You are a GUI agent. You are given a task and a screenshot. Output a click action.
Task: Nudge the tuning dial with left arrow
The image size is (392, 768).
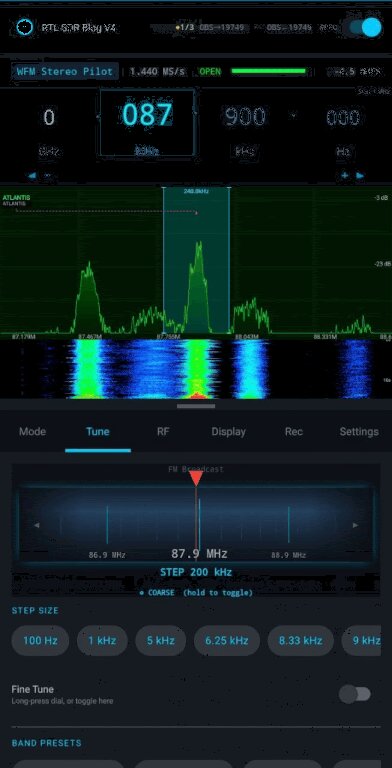pyautogui.click(x=36, y=525)
